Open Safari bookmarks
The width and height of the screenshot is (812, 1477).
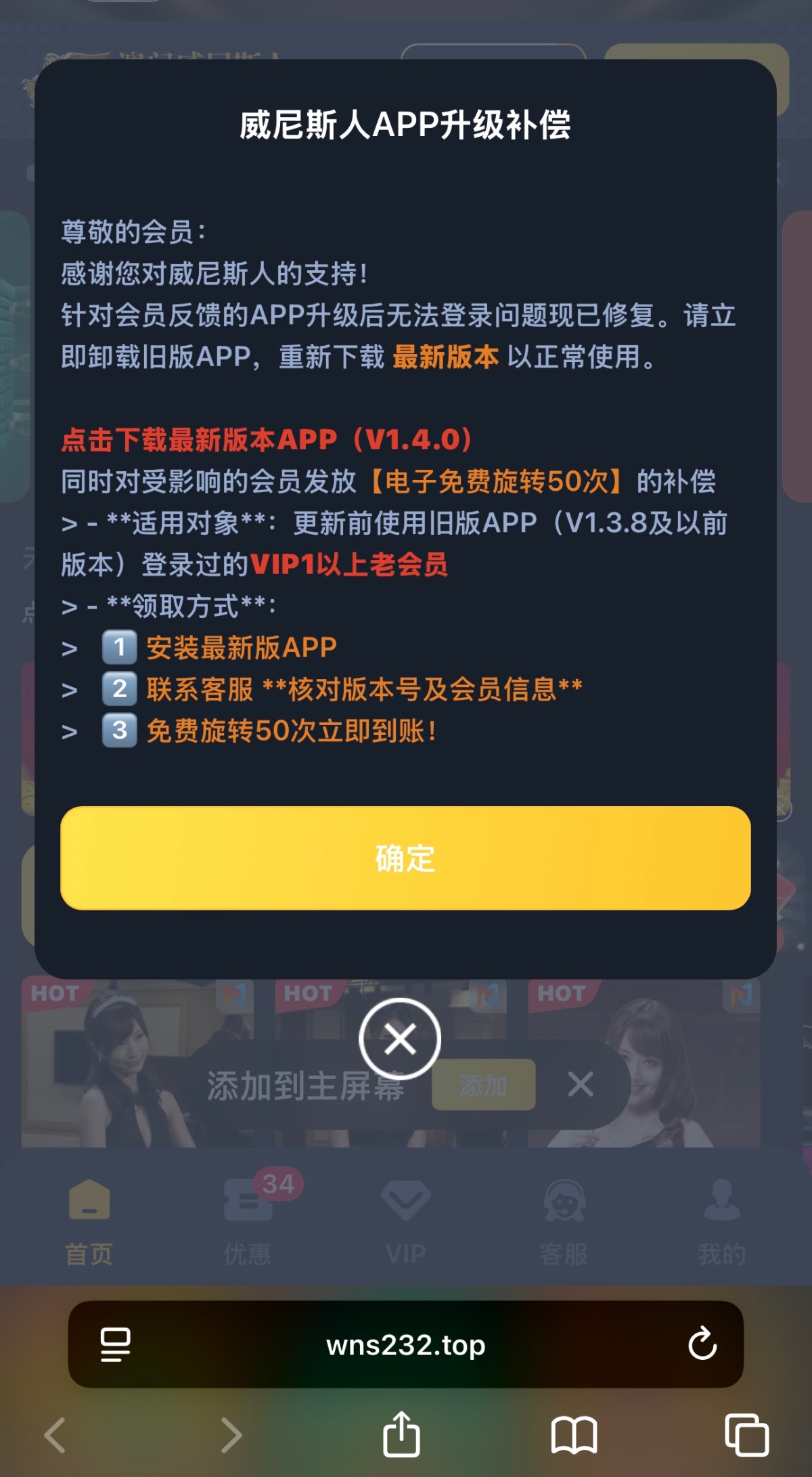(x=574, y=1434)
